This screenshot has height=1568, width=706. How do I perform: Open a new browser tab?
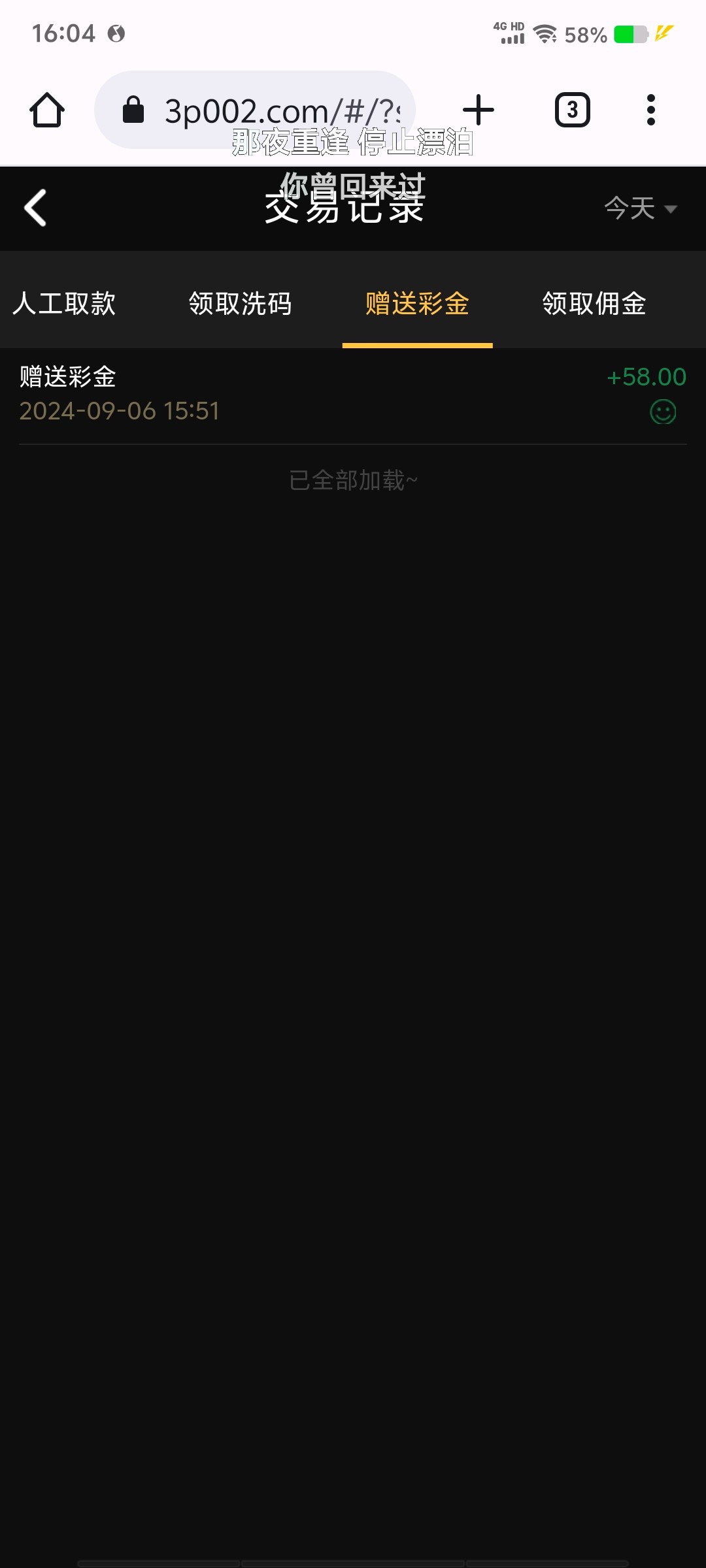click(x=479, y=110)
